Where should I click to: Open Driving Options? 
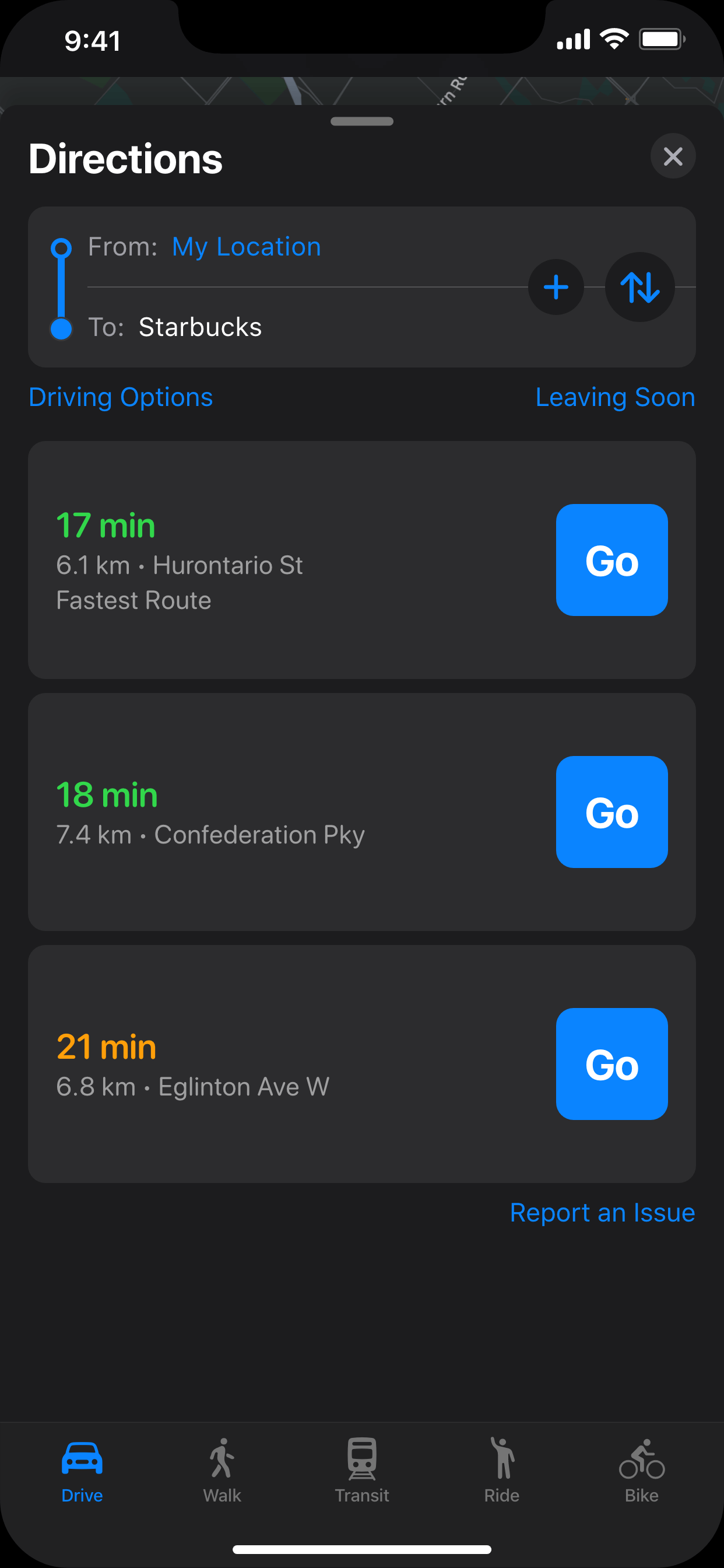tap(121, 397)
